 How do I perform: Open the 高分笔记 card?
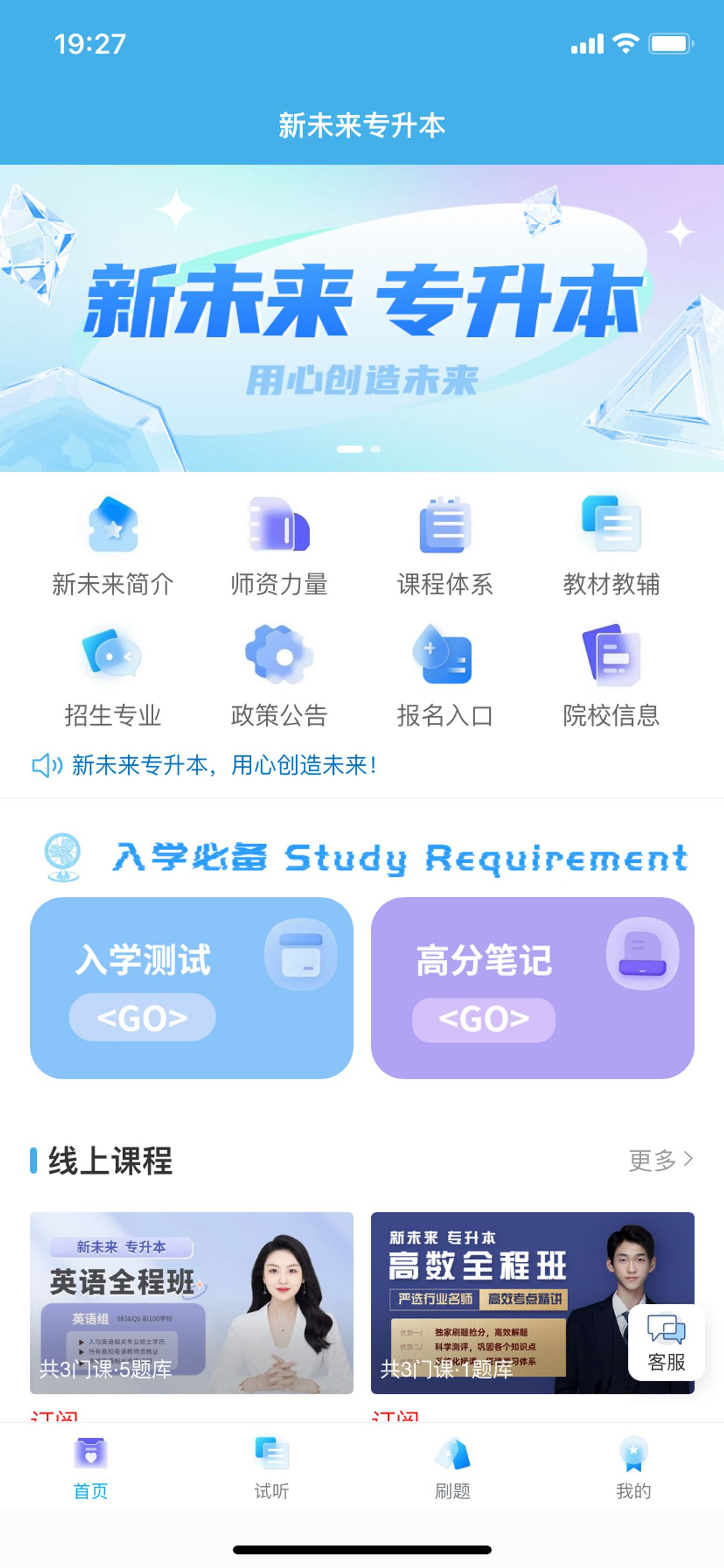(x=532, y=988)
